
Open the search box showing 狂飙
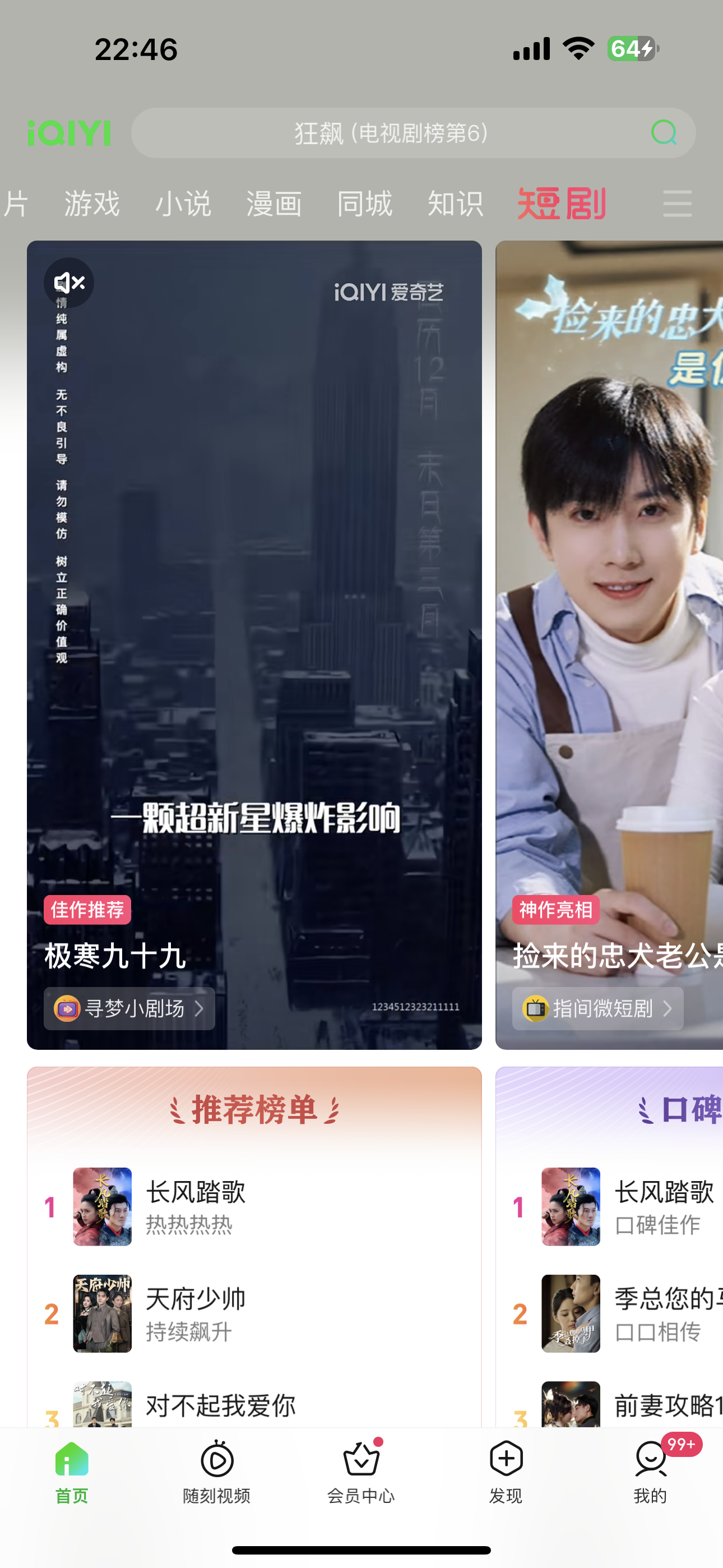(x=390, y=133)
